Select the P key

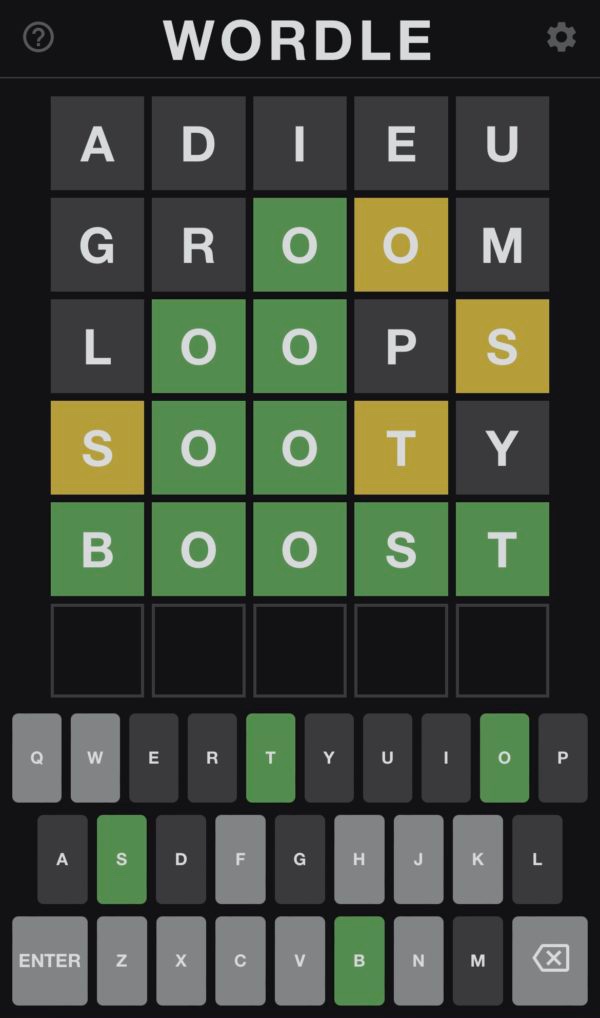563,758
